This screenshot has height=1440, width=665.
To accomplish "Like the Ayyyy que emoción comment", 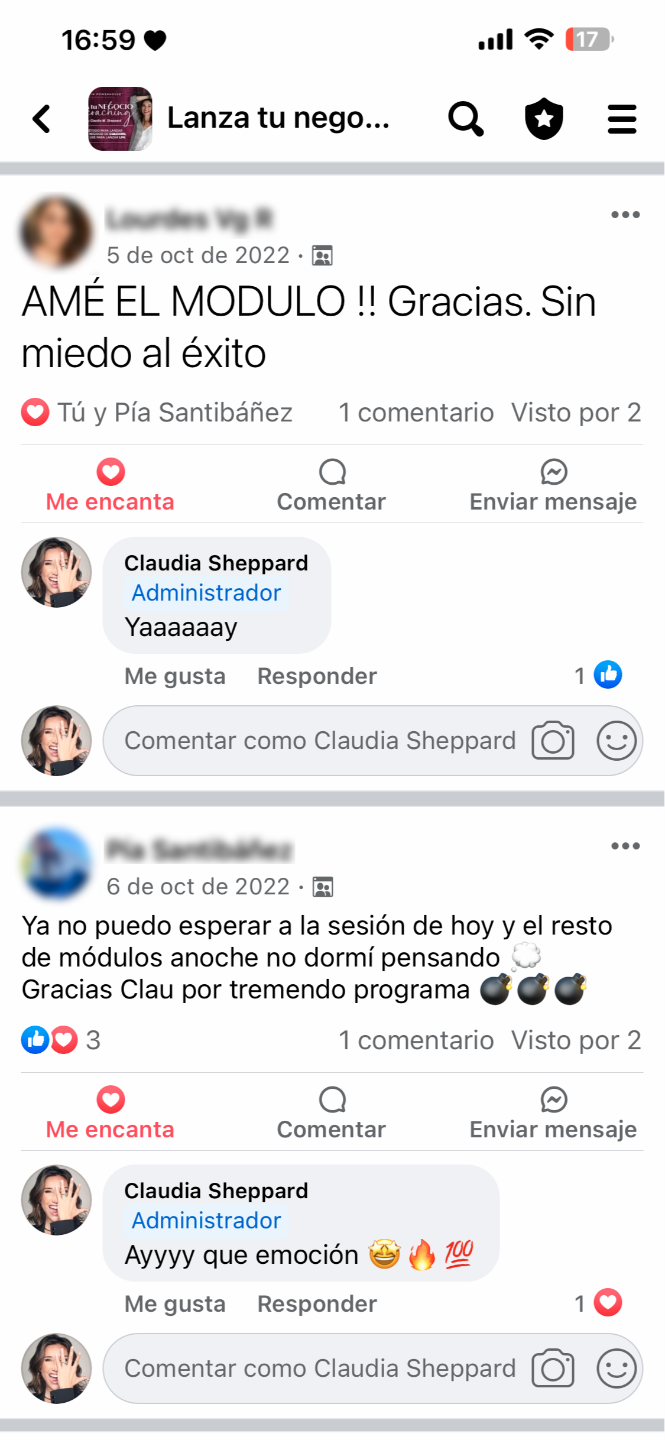I will click(x=175, y=1304).
